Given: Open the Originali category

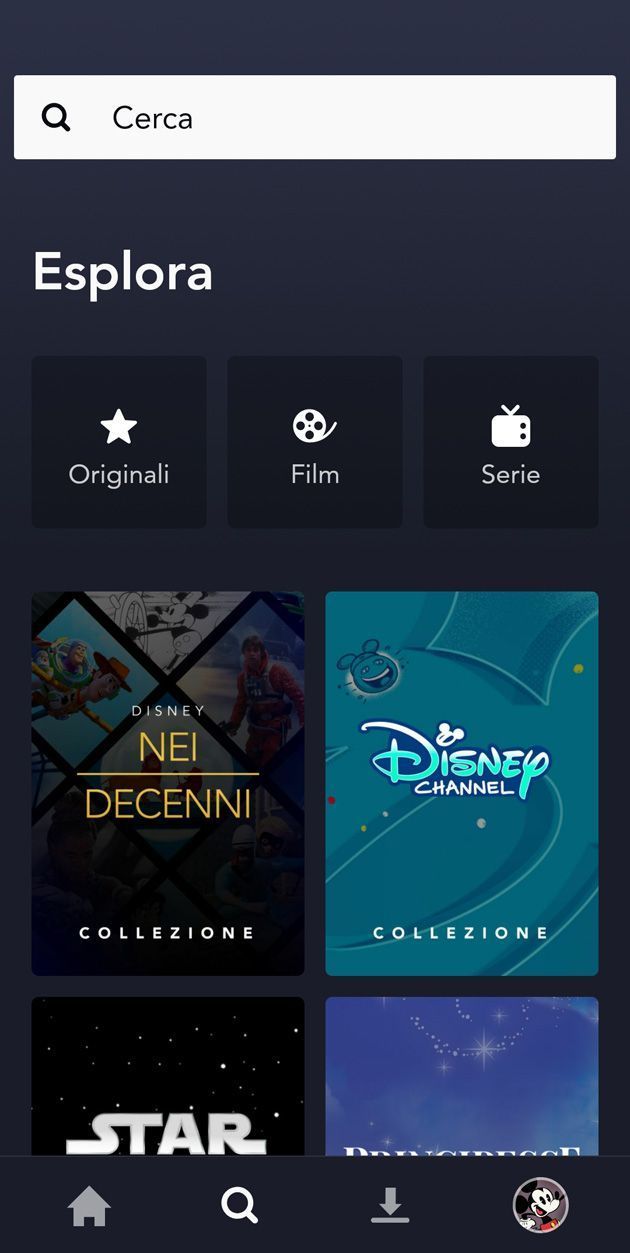Looking at the screenshot, I should pyautogui.click(x=119, y=442).
